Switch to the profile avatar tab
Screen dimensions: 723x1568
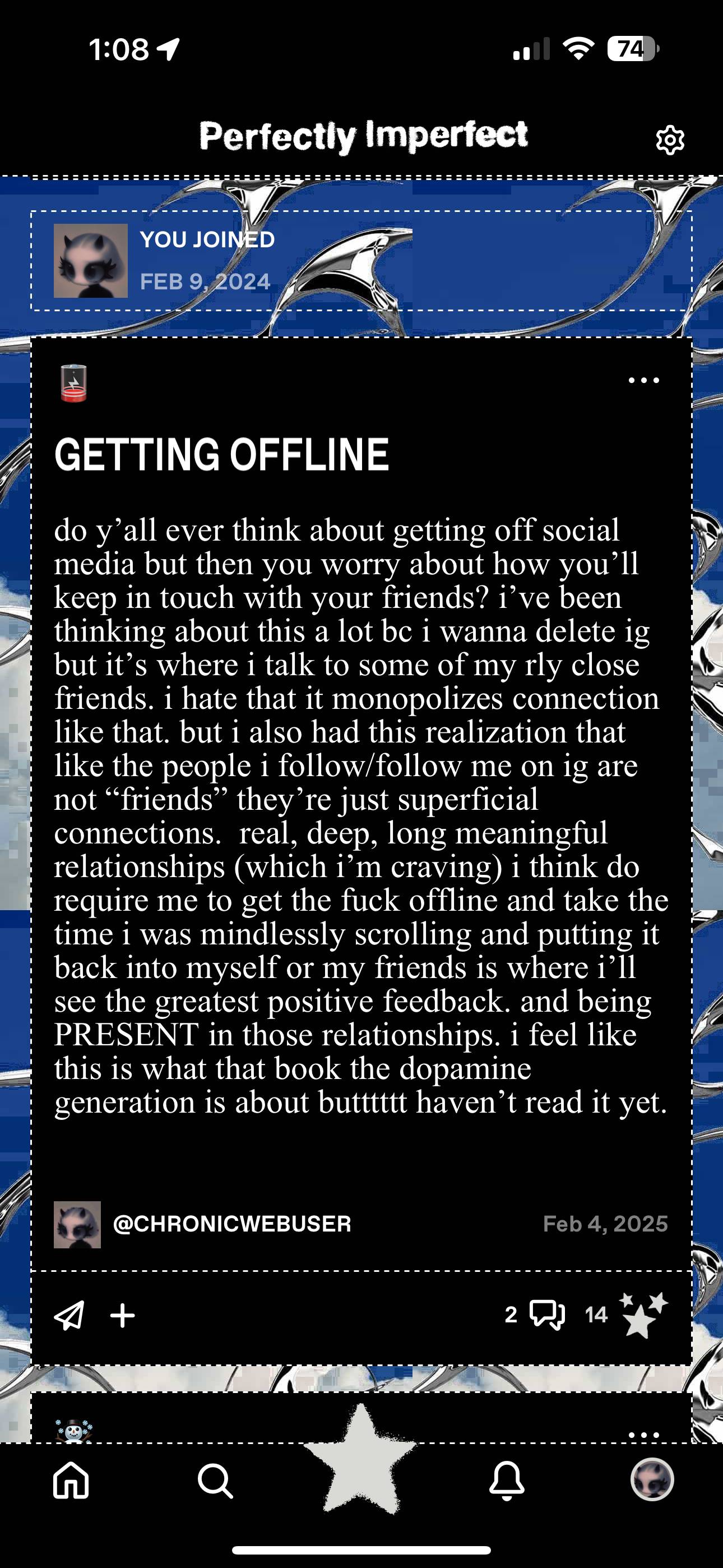(x=652, y=1479)
